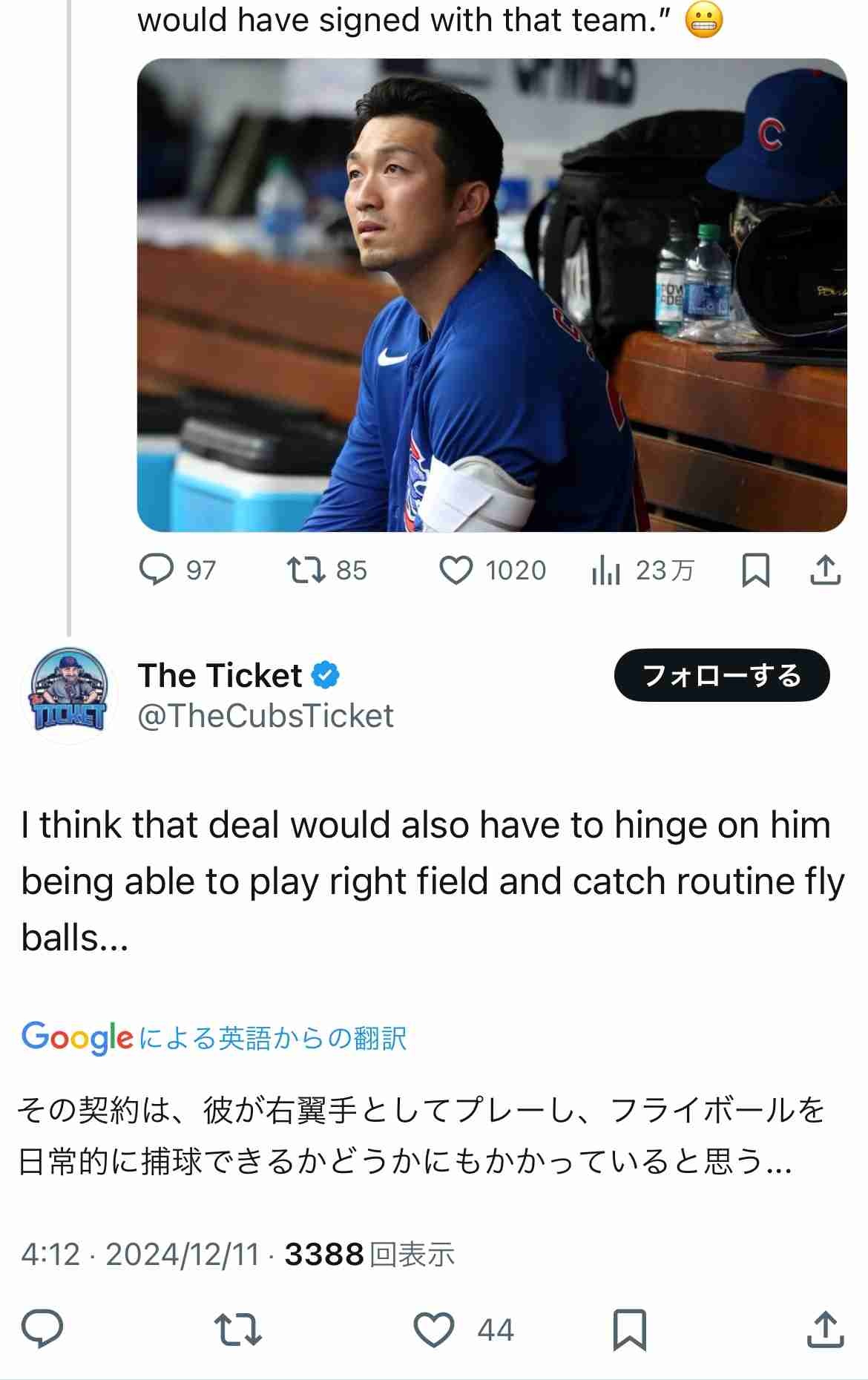Reply to The Ticket's post
This screenshot has width=868, height=1380.
coord(42,1328)
